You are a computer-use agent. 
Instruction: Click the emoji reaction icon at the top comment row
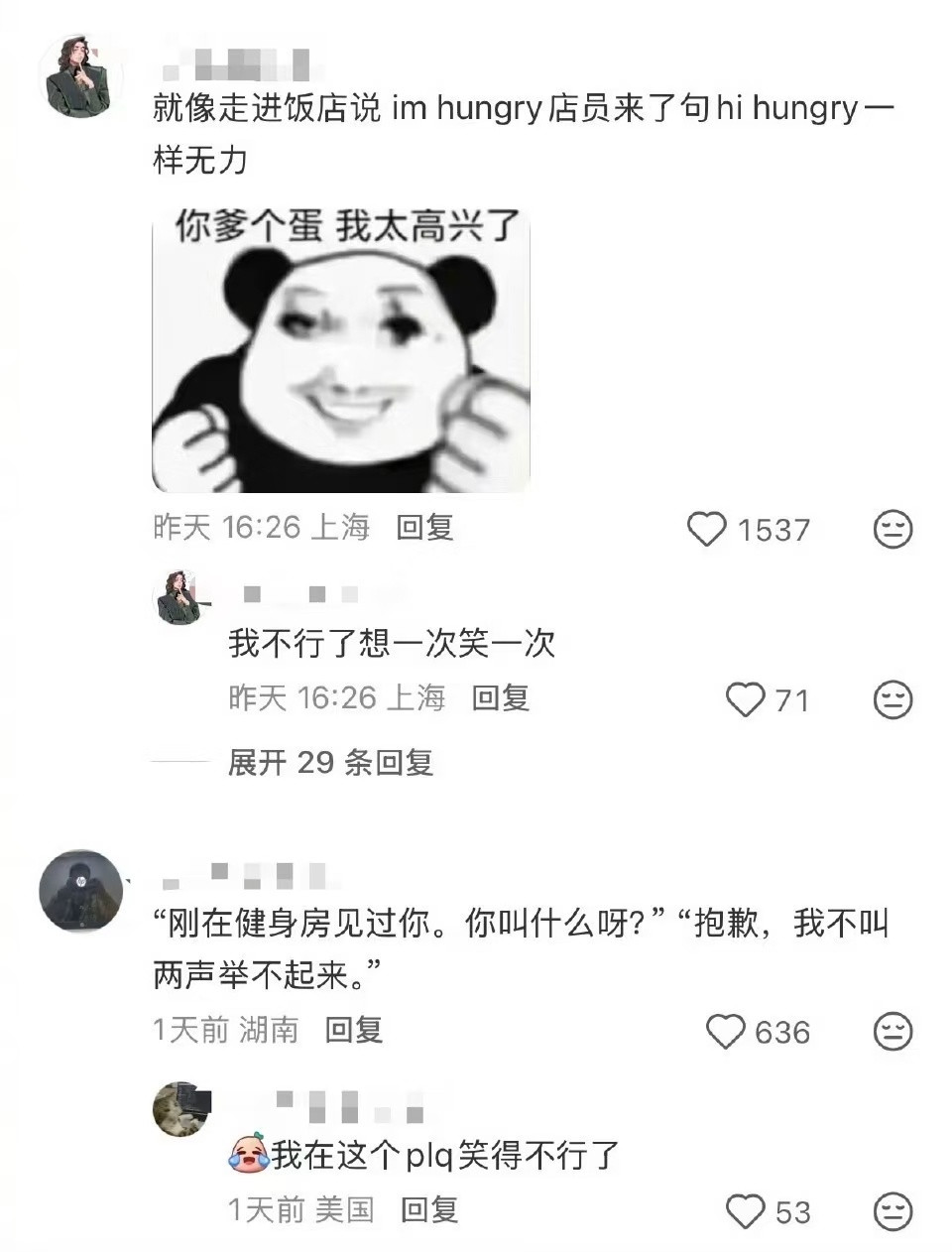click(893, 530)
